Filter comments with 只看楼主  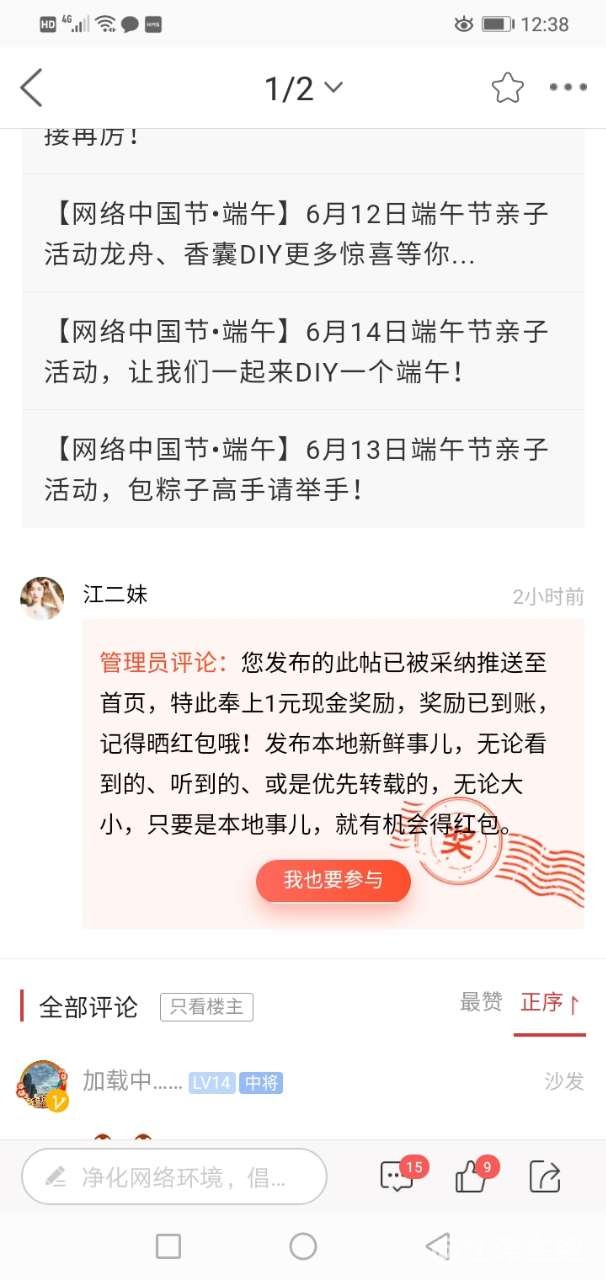point(206,1007)
